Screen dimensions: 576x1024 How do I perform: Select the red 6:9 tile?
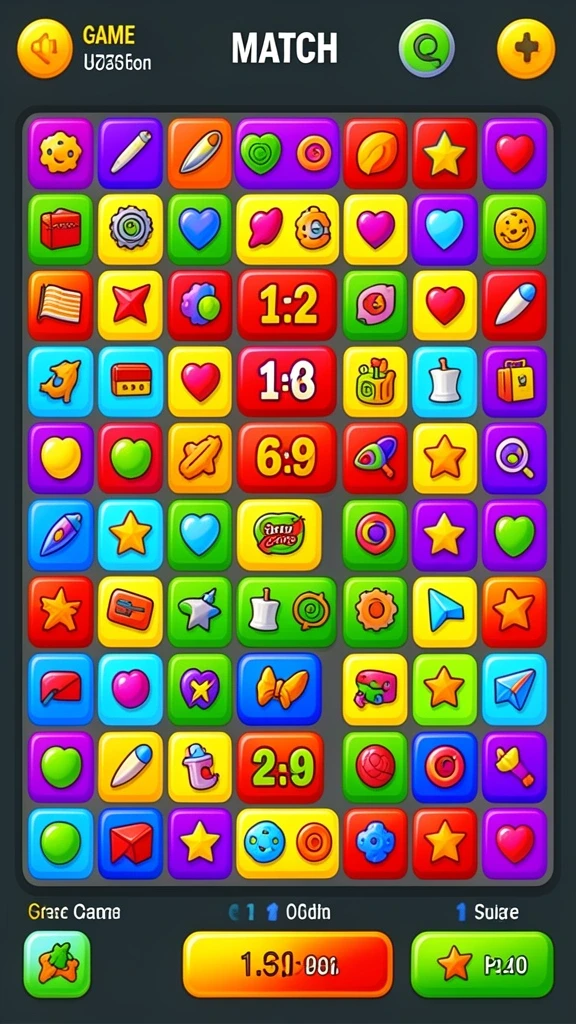tap(287, 458)
